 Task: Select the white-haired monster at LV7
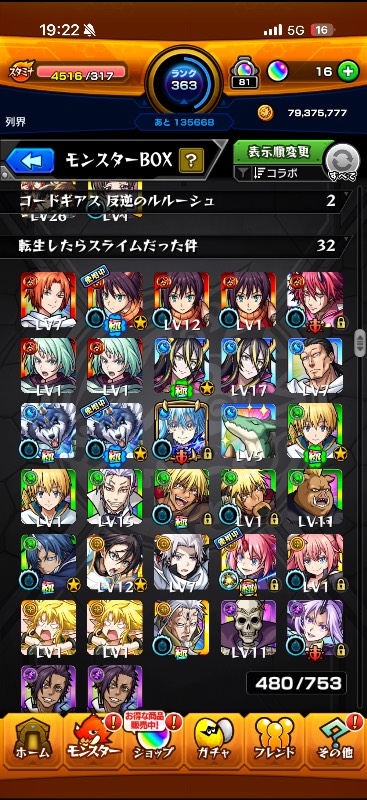182,562
